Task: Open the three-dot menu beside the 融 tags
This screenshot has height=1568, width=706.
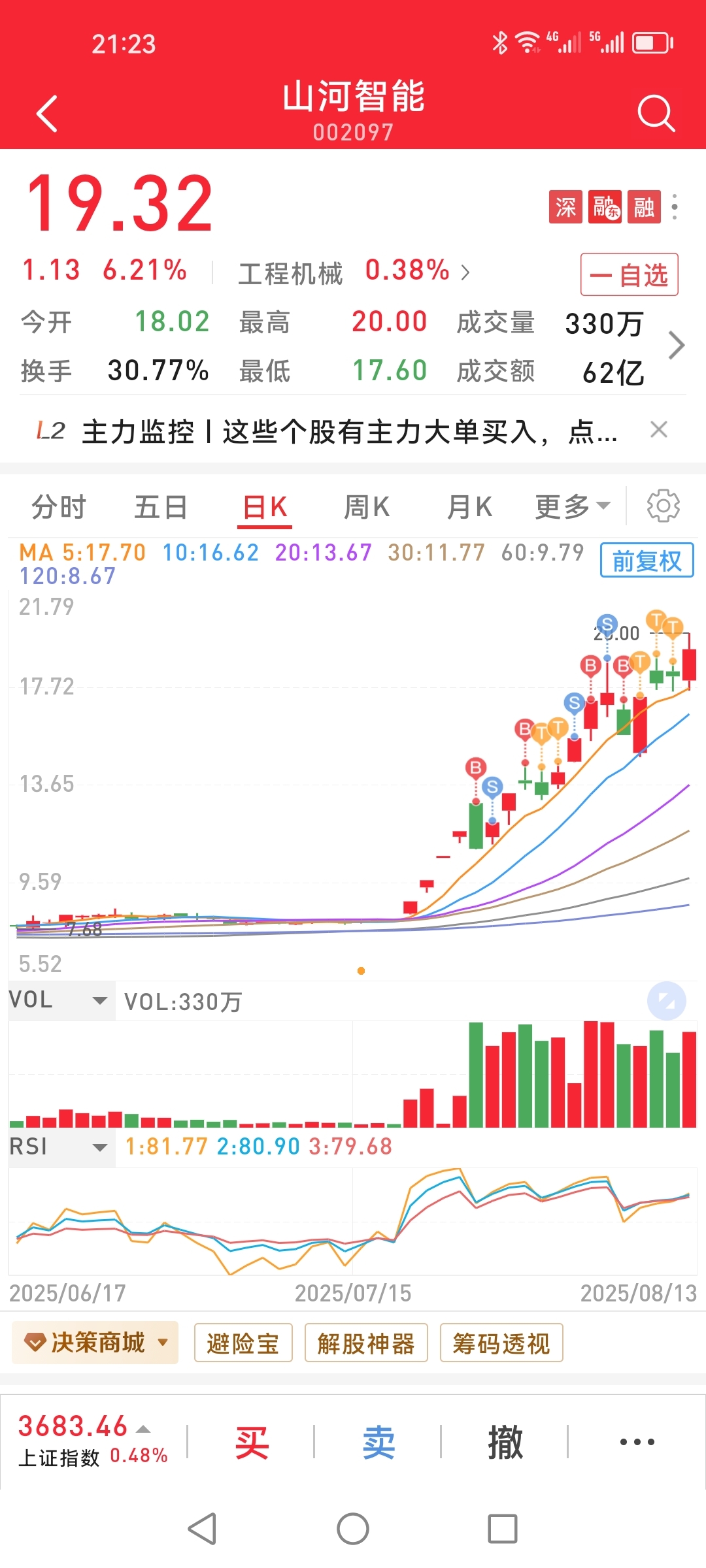Action: pyautogui.click(x=675, y=207)
